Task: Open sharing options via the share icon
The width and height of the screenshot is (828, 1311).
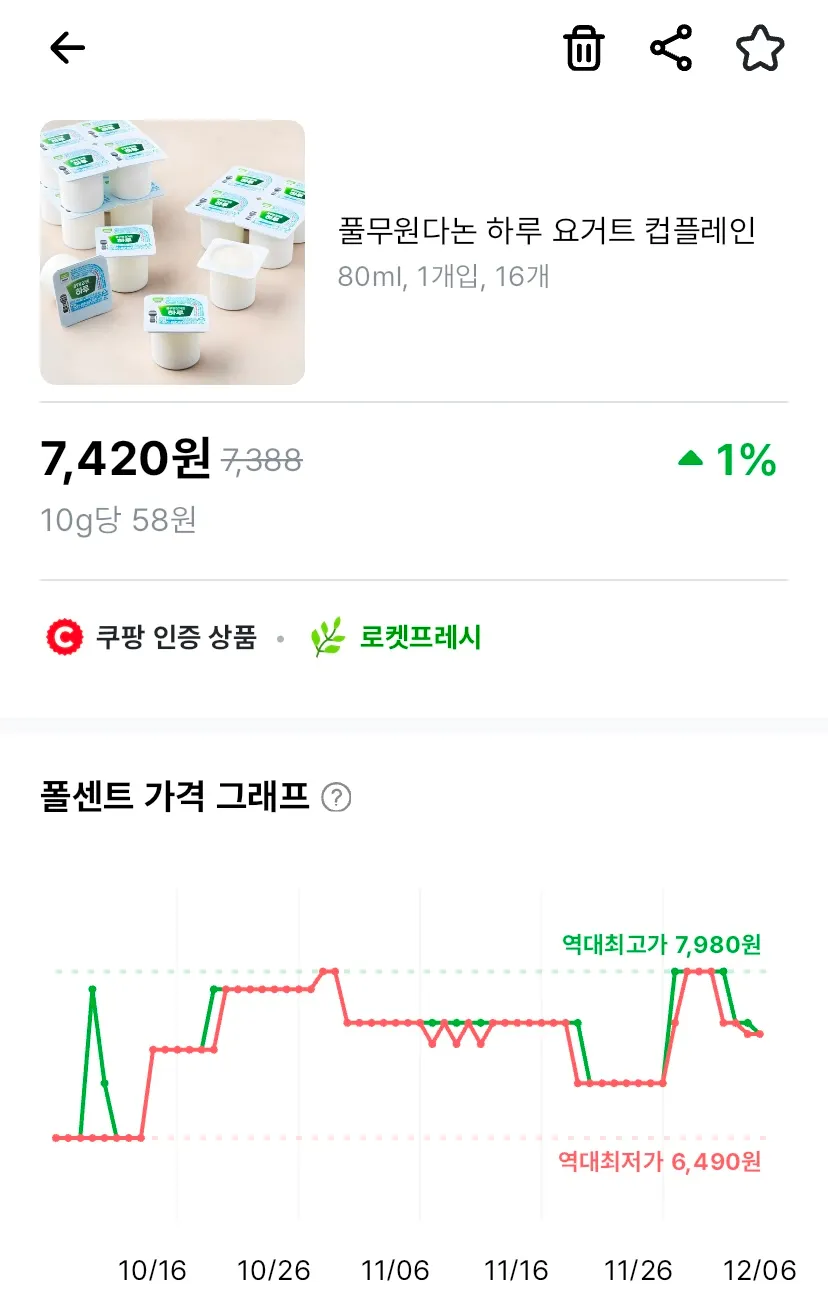Action: pyautogui.click(x=672, y=47)
